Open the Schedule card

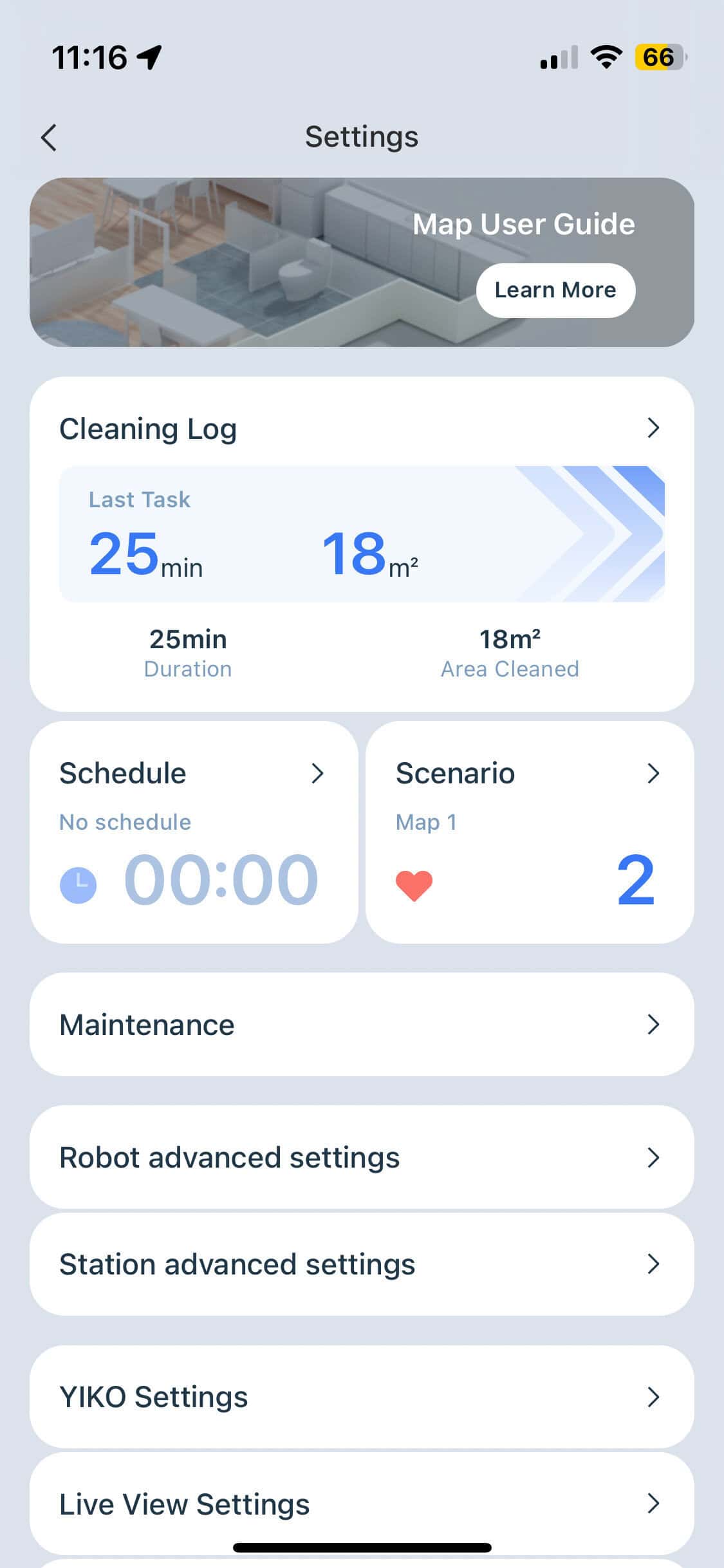[194, 832]
